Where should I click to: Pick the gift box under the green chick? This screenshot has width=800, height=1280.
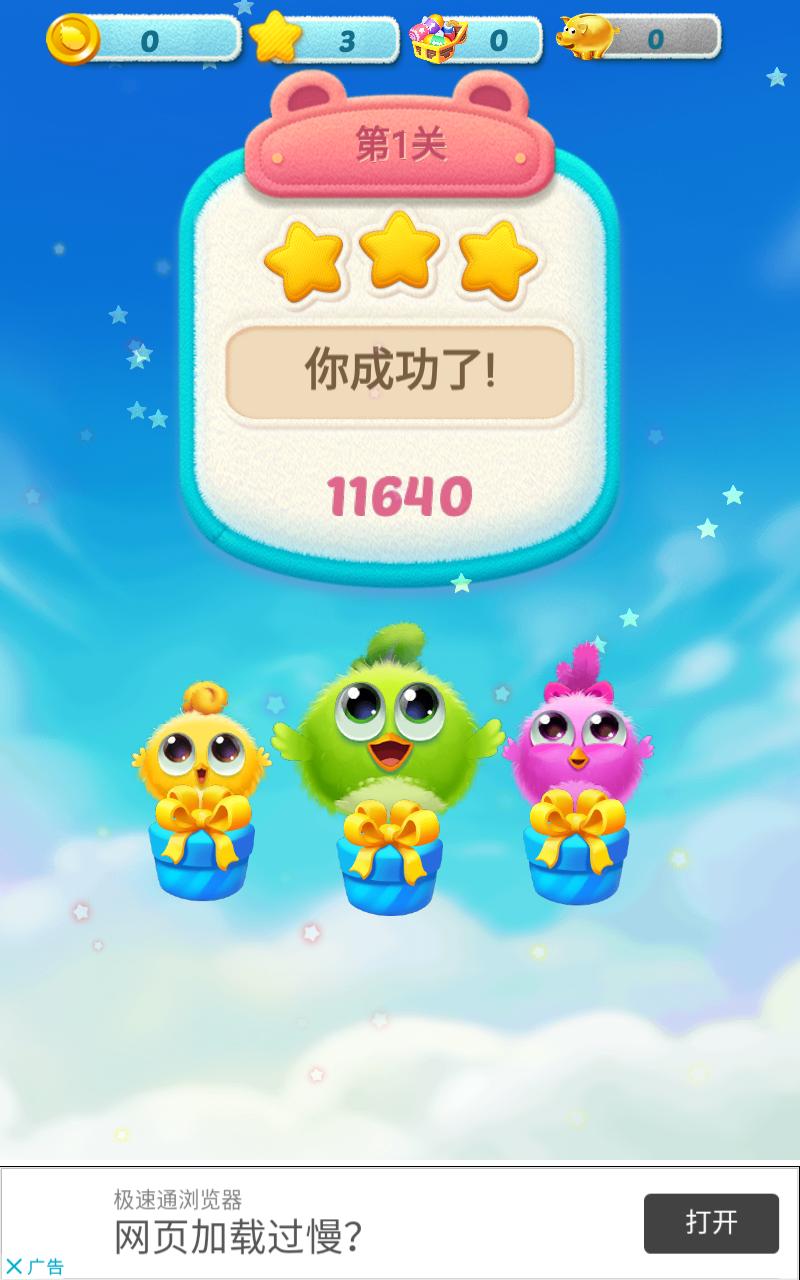click(x=389, y=861)
